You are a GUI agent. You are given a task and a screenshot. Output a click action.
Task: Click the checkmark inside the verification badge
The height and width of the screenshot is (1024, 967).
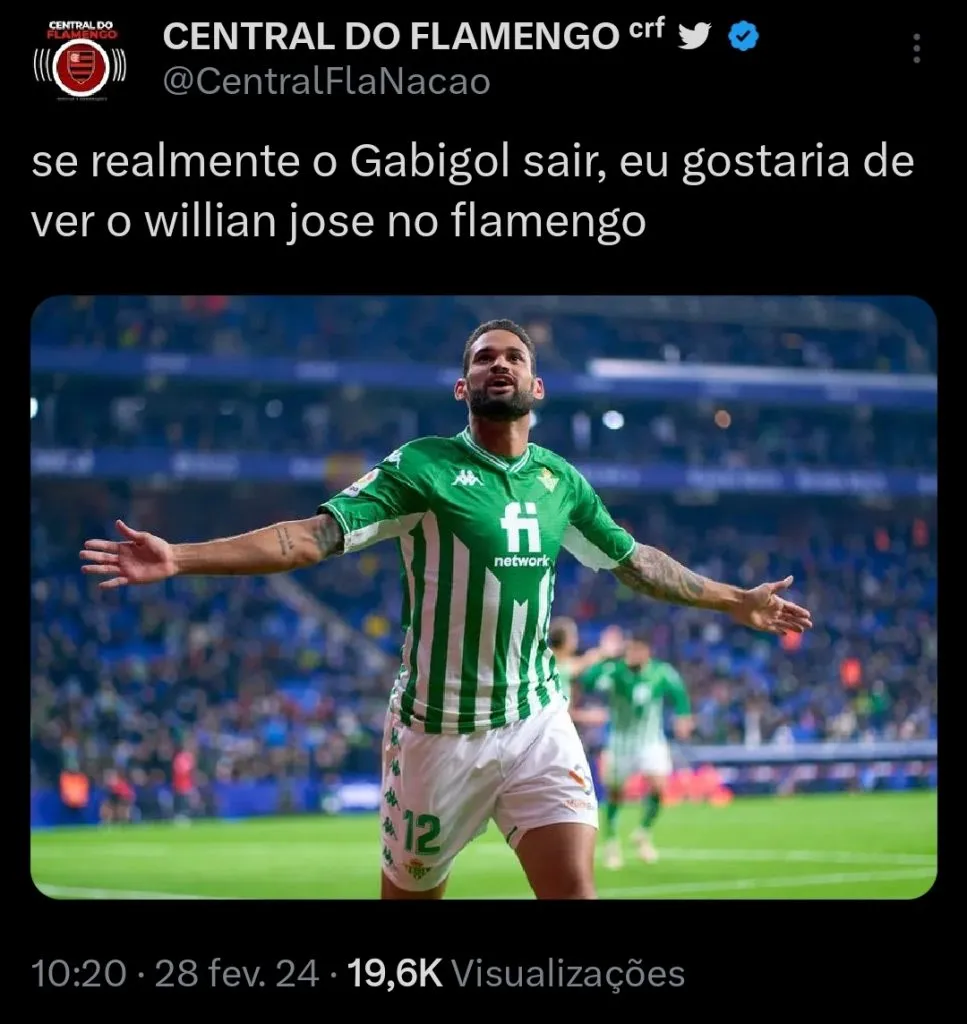(x=741, y=36)
